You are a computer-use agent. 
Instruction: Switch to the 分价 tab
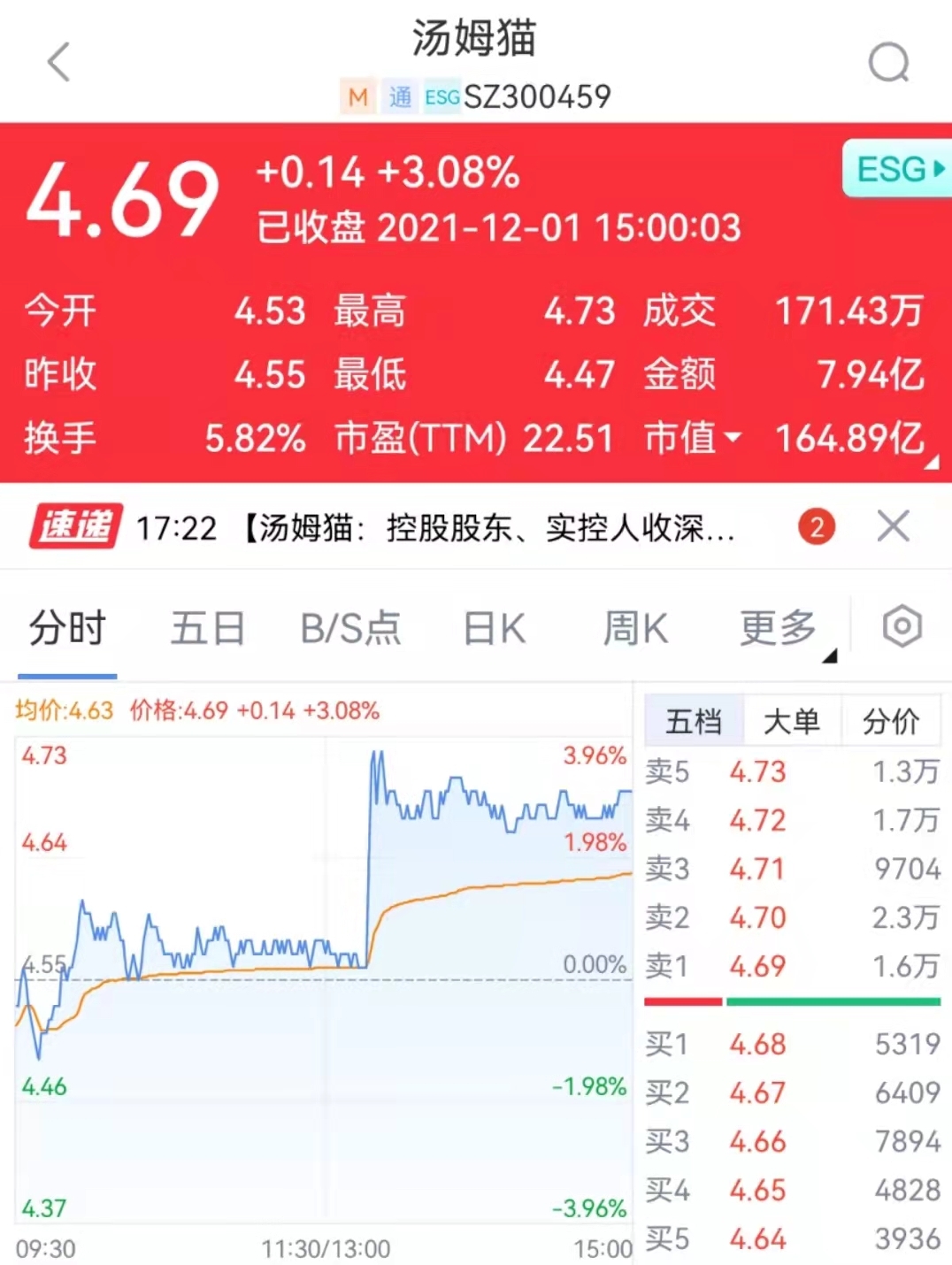[890, 722]
